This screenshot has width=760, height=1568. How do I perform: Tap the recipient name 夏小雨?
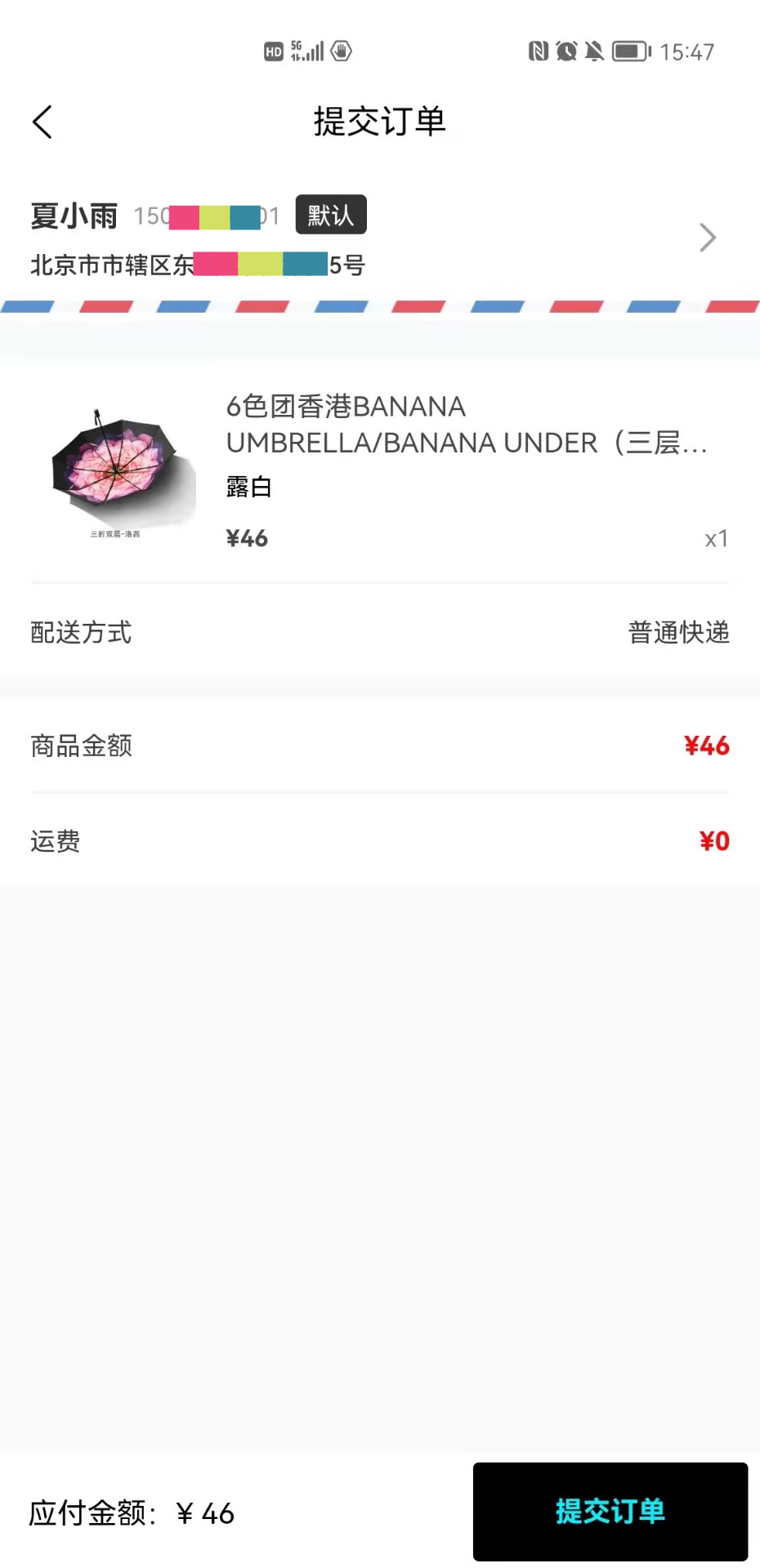coord(74,215)
